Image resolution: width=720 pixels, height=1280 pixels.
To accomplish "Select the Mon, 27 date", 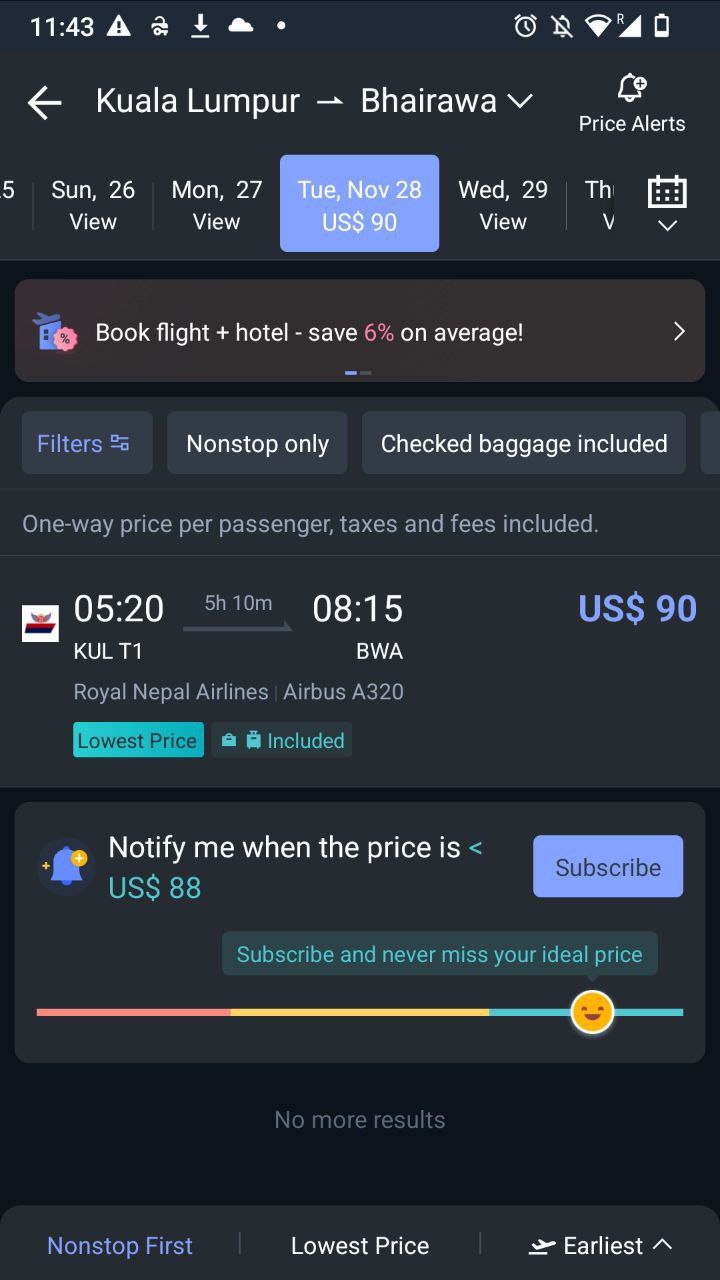I will point(216,205).
